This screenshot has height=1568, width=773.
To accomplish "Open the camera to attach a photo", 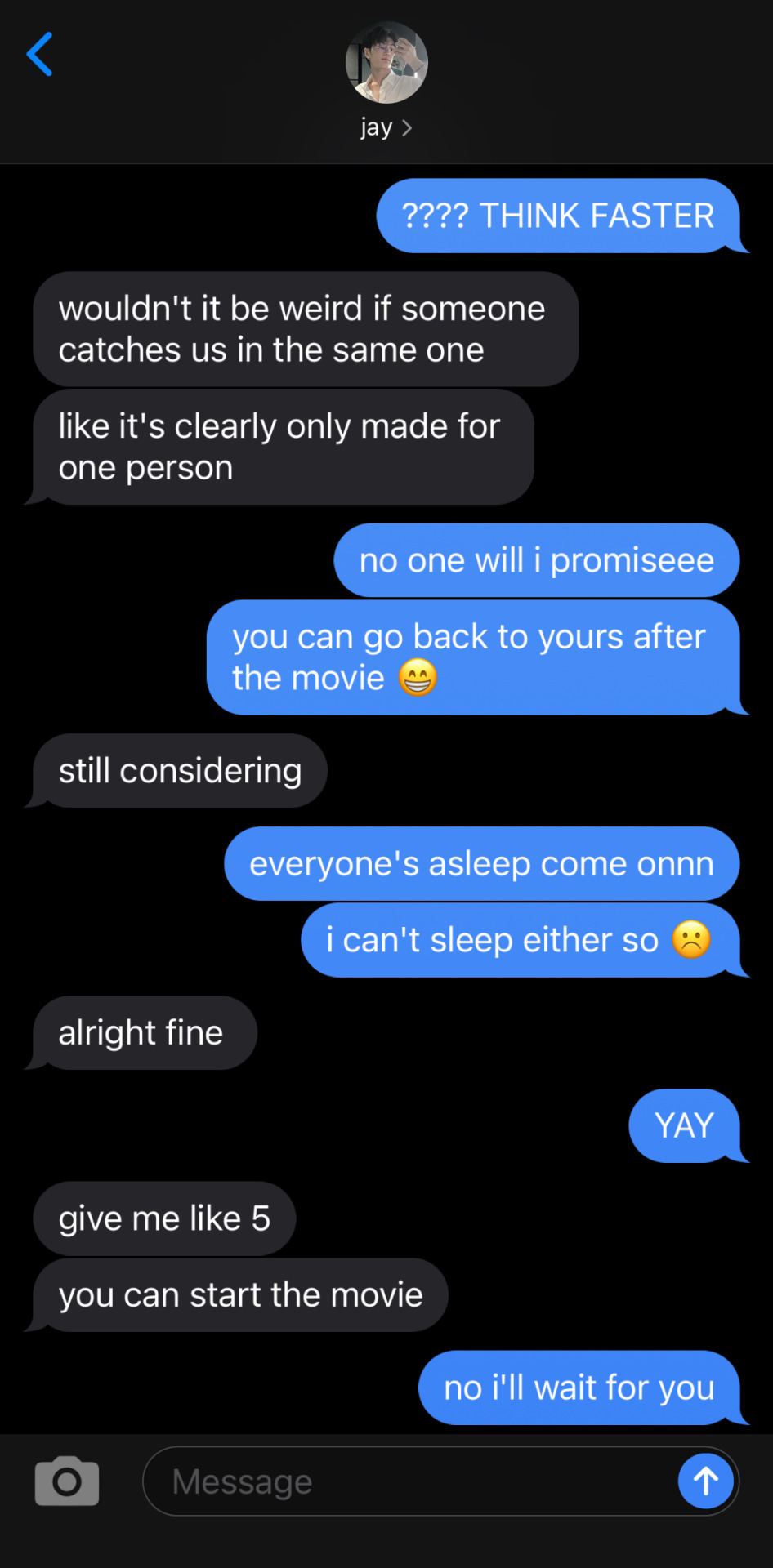I will point(67,1481).
